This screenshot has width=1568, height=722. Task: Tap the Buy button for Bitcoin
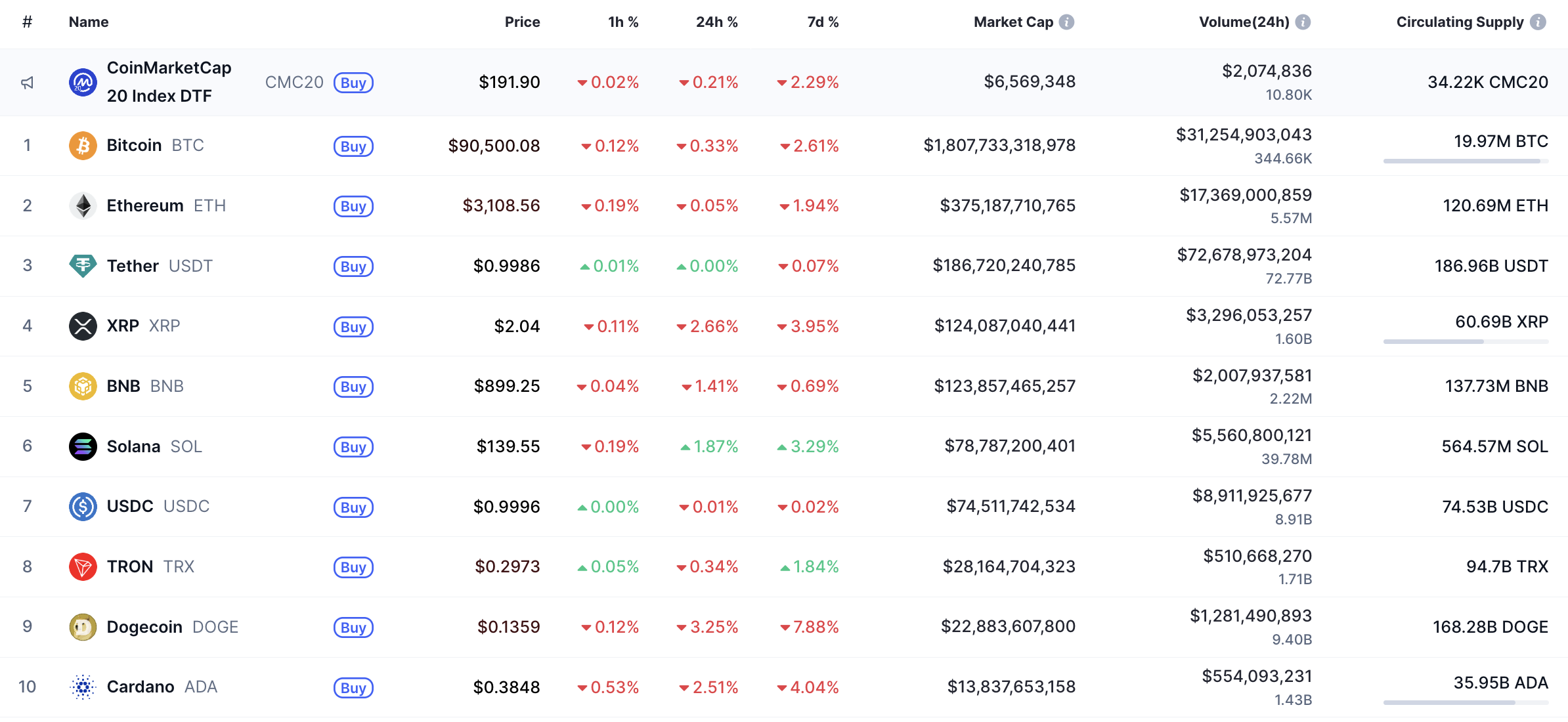pos(353,146)
